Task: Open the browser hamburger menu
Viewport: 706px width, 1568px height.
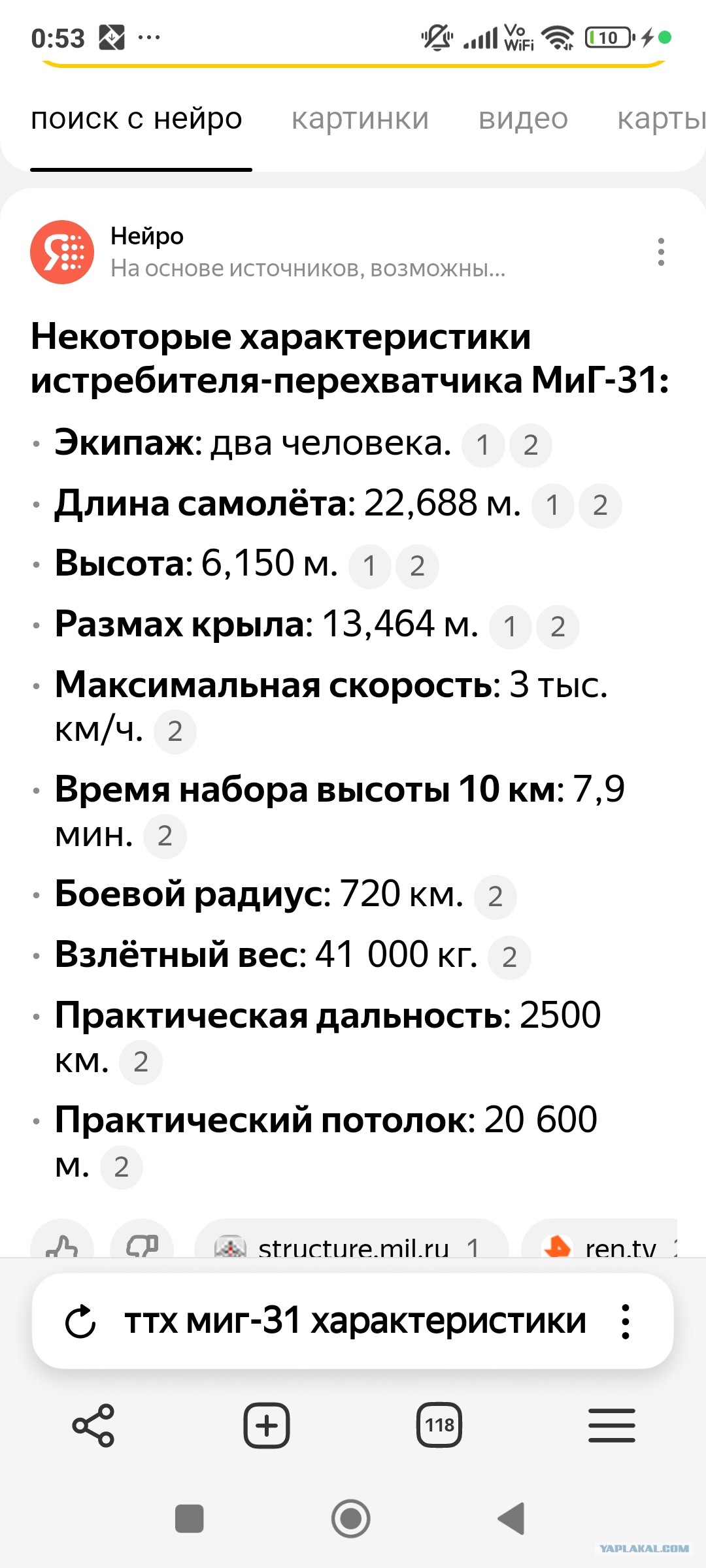Action: pyautogui.click(x=612, y=1425)
